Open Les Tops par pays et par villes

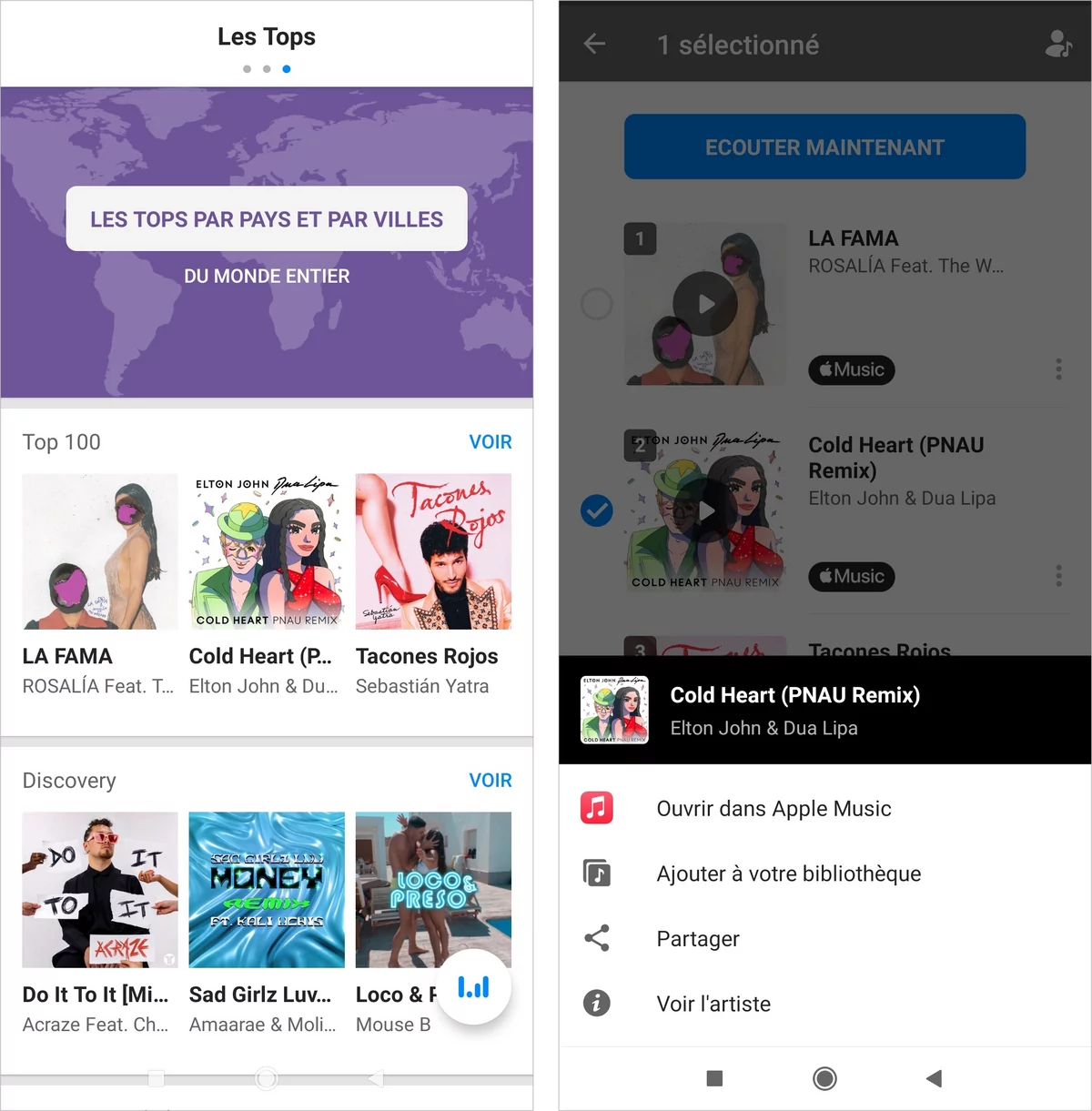[267, 219]
